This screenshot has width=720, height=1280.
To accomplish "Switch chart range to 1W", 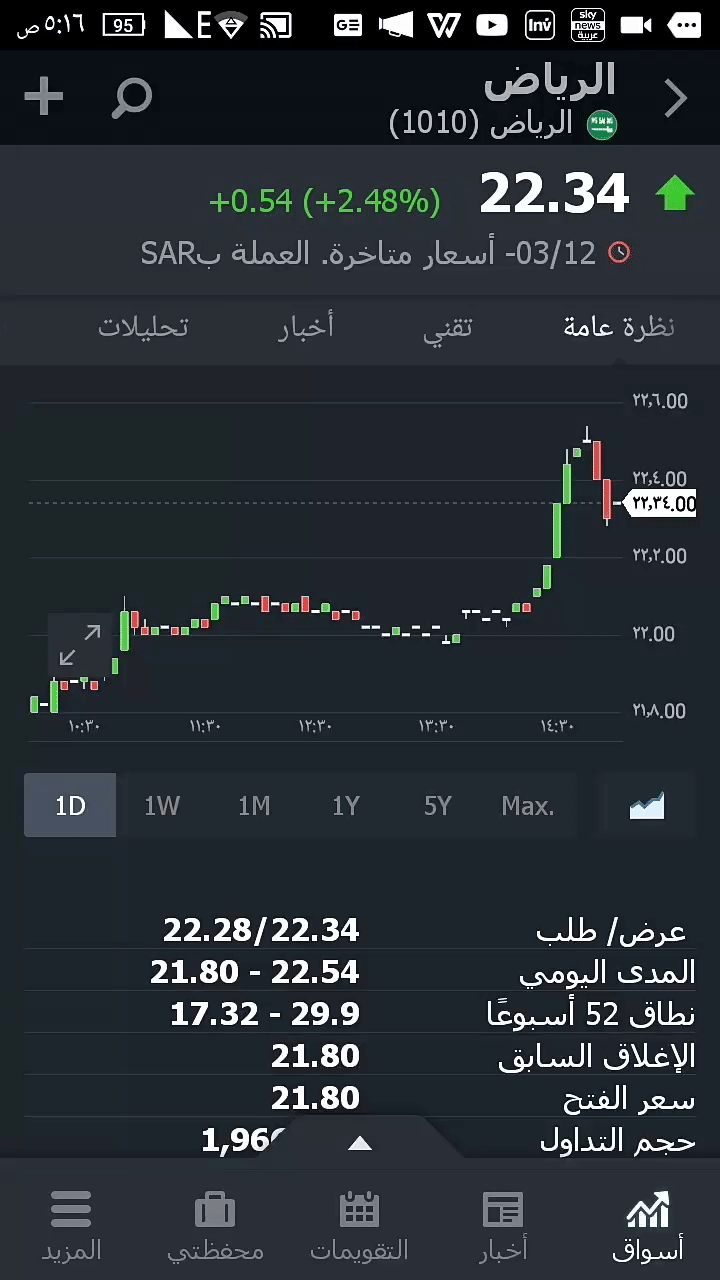I will click(162, 806).
